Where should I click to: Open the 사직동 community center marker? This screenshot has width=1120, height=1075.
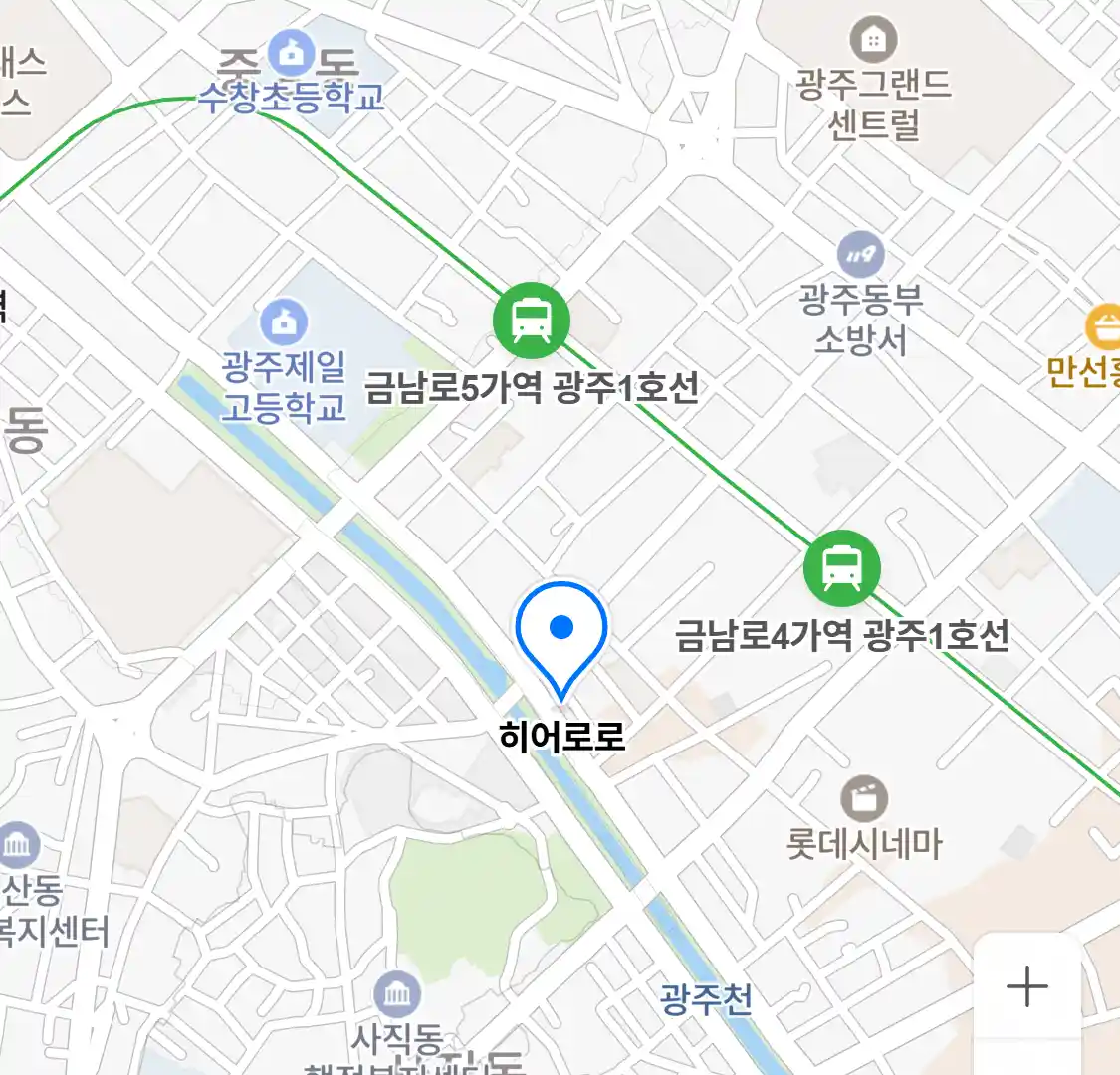point(397,994)
